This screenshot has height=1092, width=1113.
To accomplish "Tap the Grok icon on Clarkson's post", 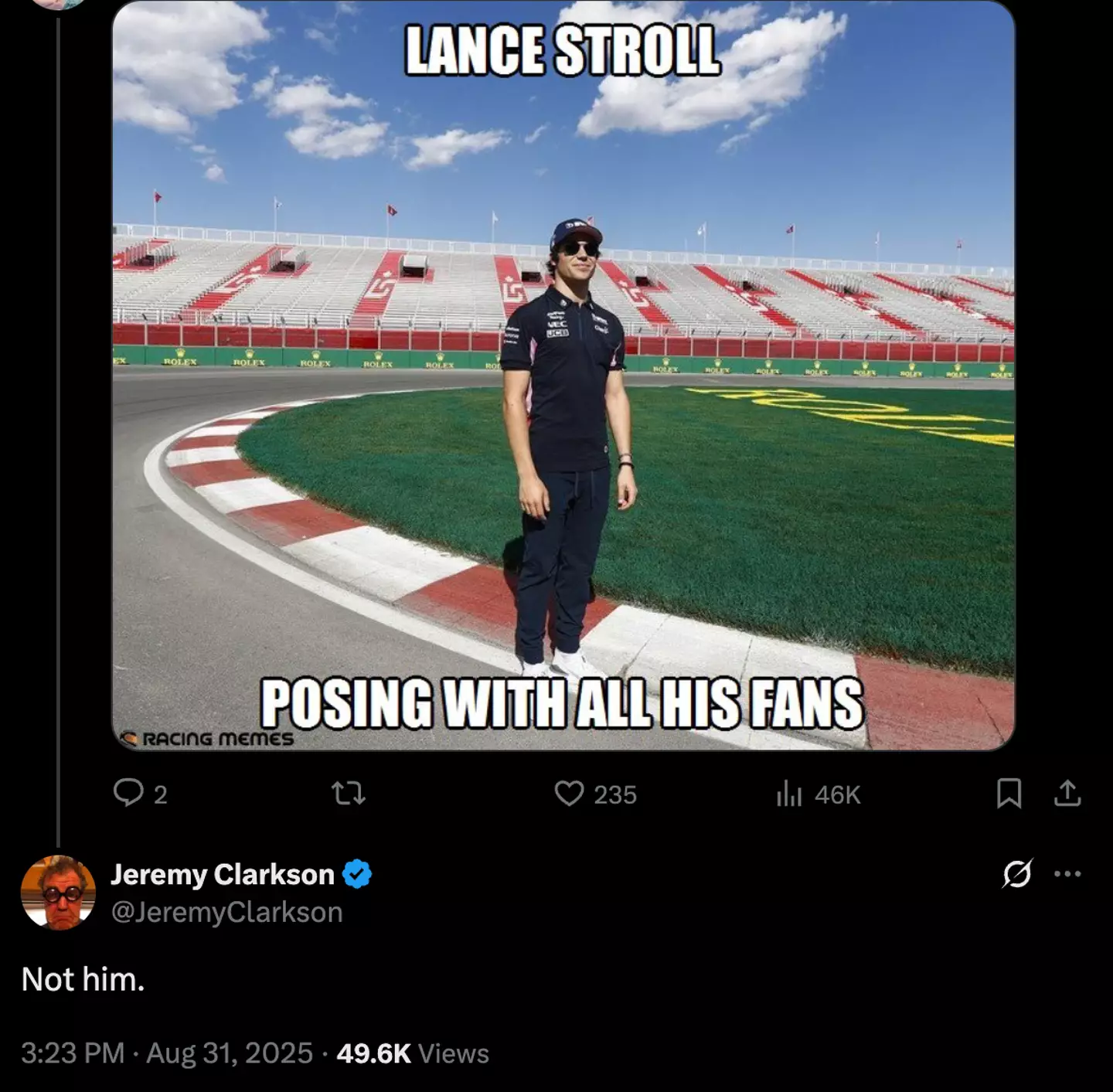I will 1016,874.
